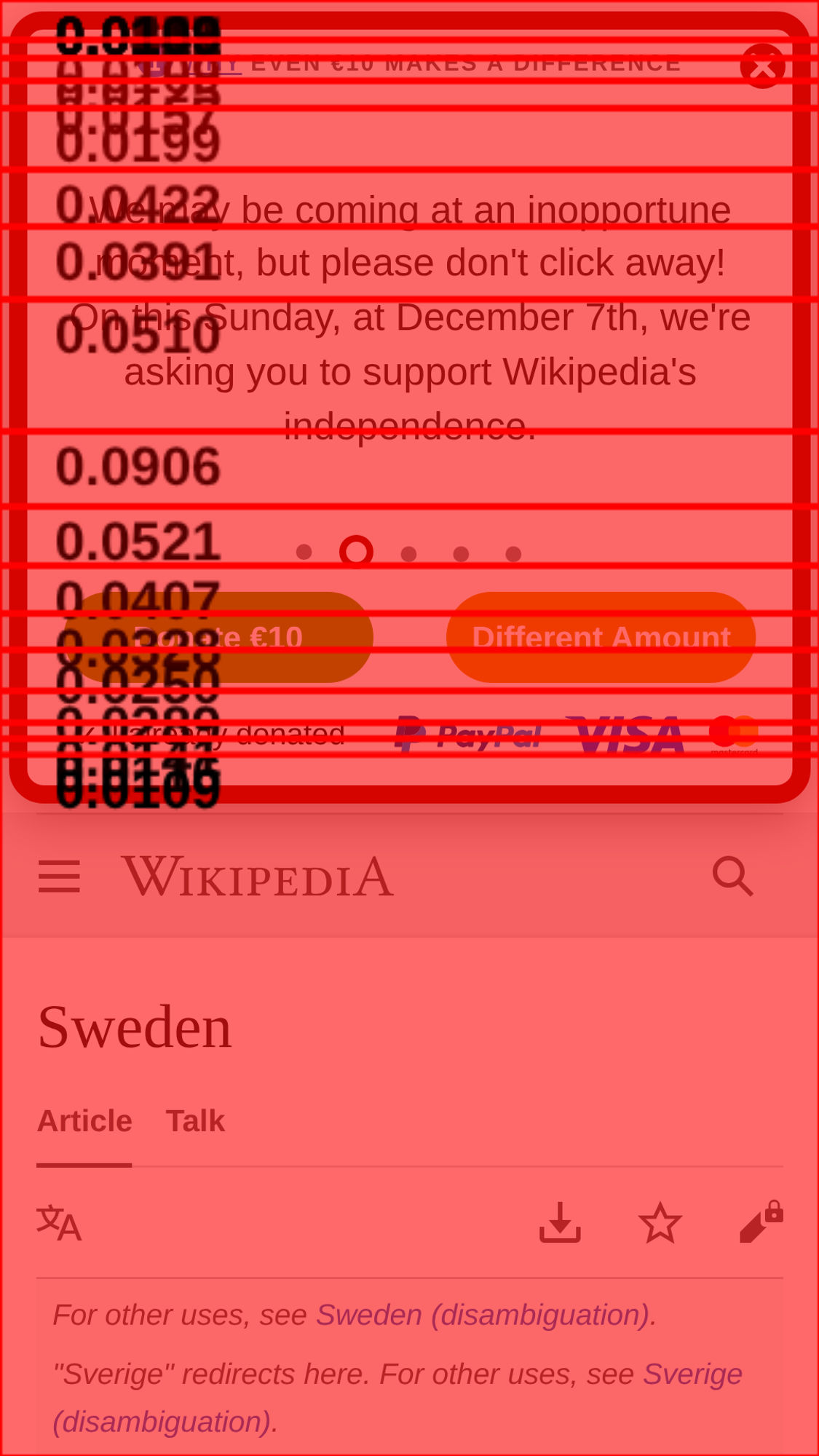Tap the Donate €10 button
Screen dimensions: 819x1456
[x=218, y=637]
